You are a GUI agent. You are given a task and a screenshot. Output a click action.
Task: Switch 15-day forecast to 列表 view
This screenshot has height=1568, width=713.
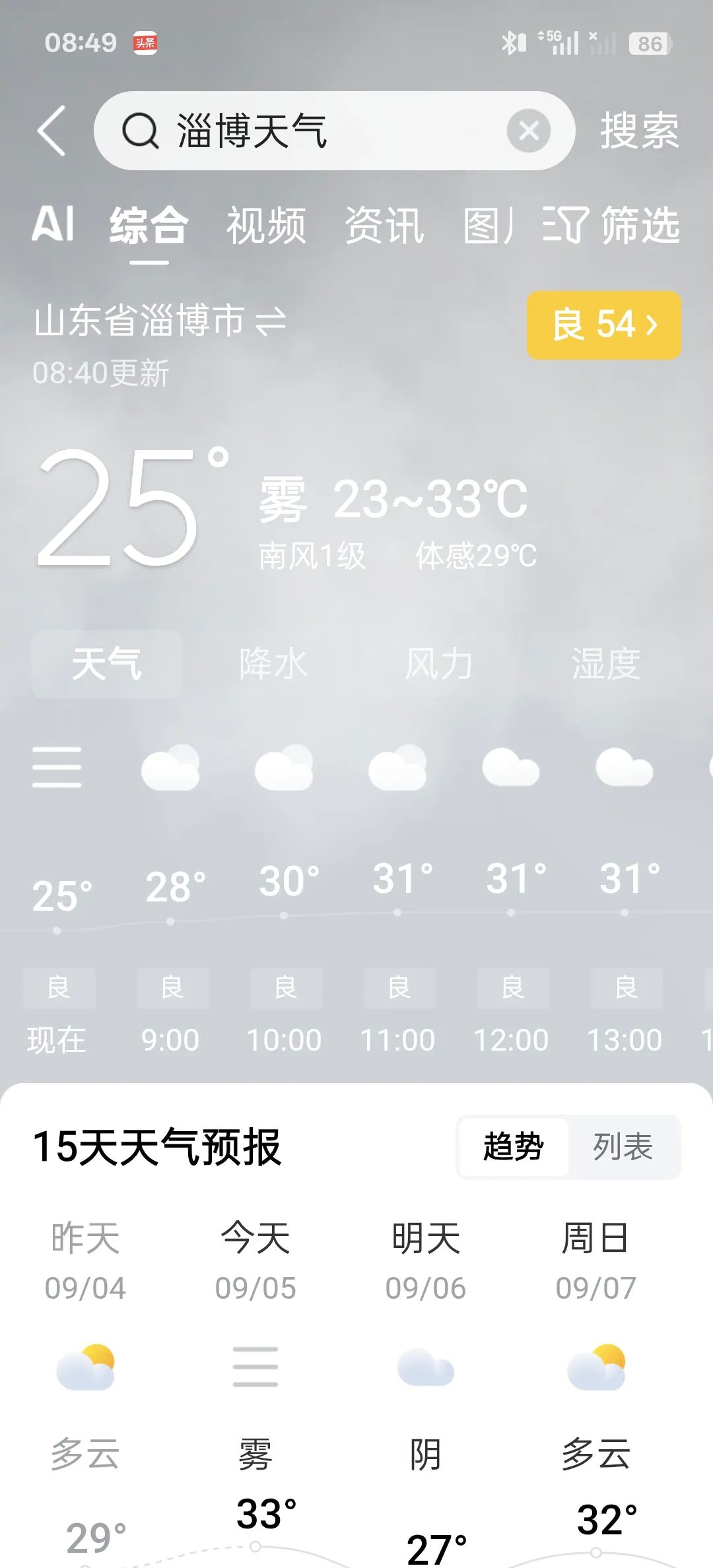pos(623,1147)
